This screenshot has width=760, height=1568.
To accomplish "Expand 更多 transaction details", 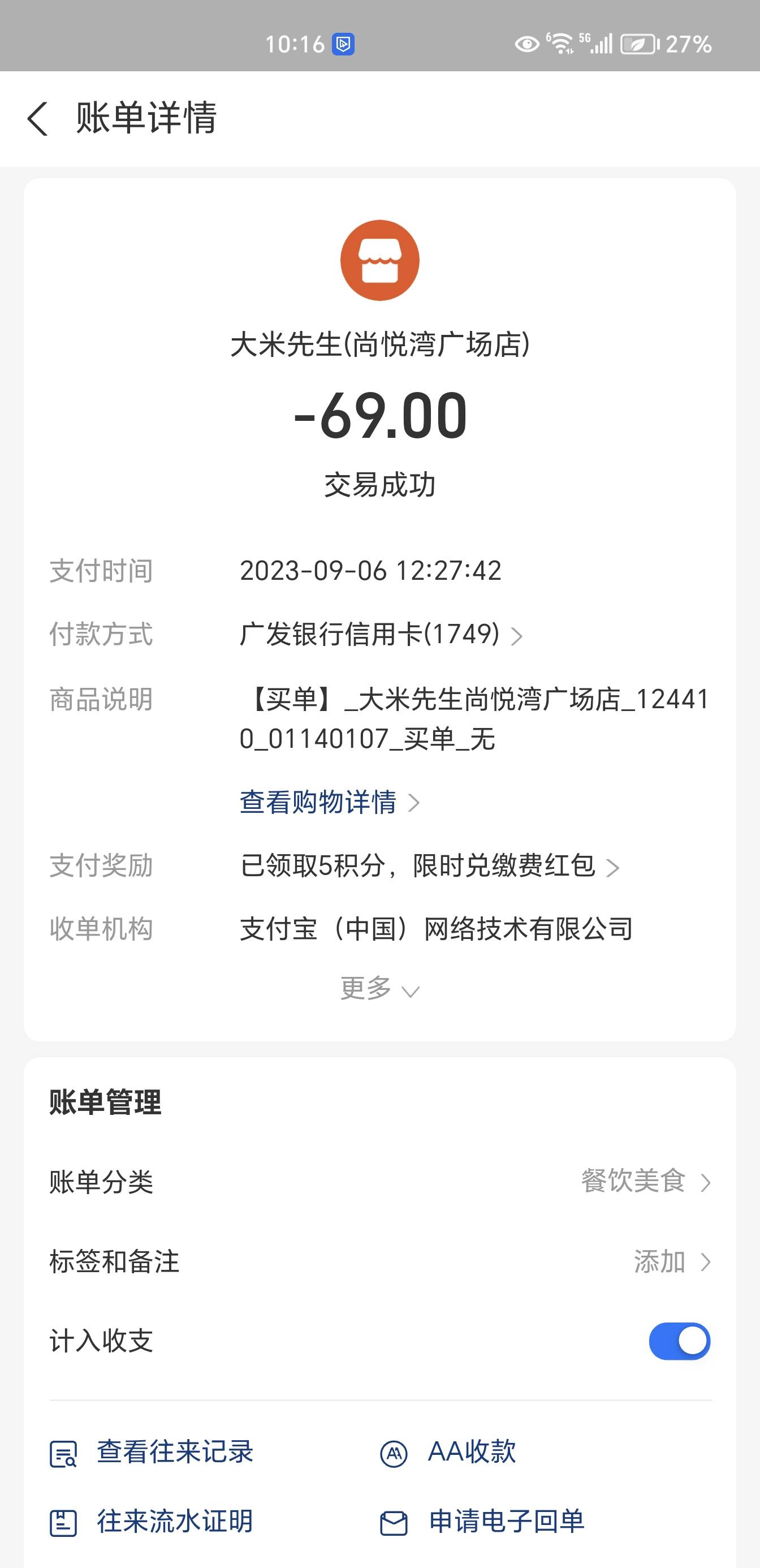I will coord(379,989).
